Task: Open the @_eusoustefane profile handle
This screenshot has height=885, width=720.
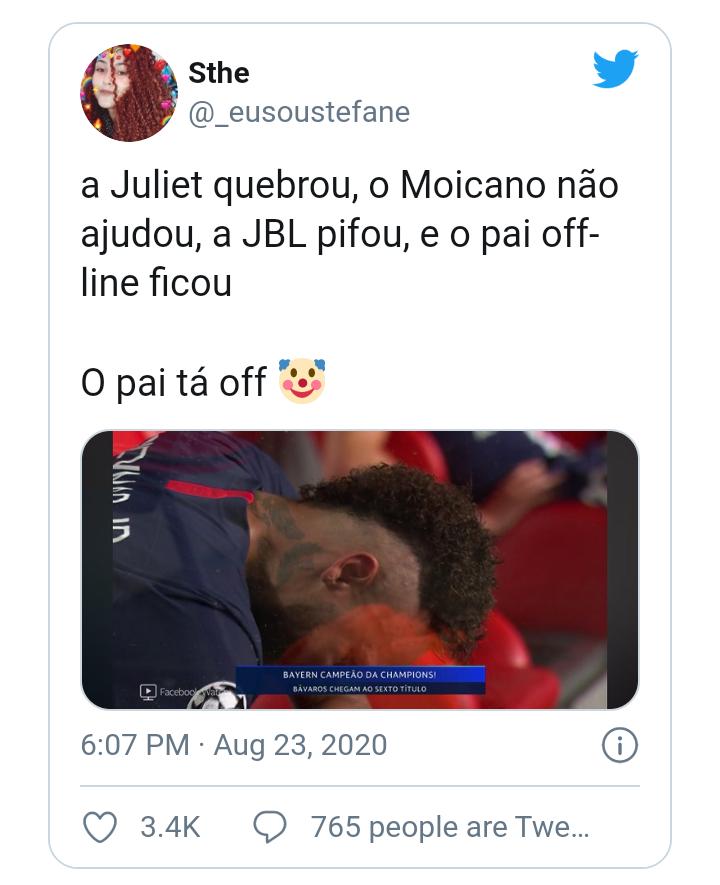Action: (x=299, y=112)
